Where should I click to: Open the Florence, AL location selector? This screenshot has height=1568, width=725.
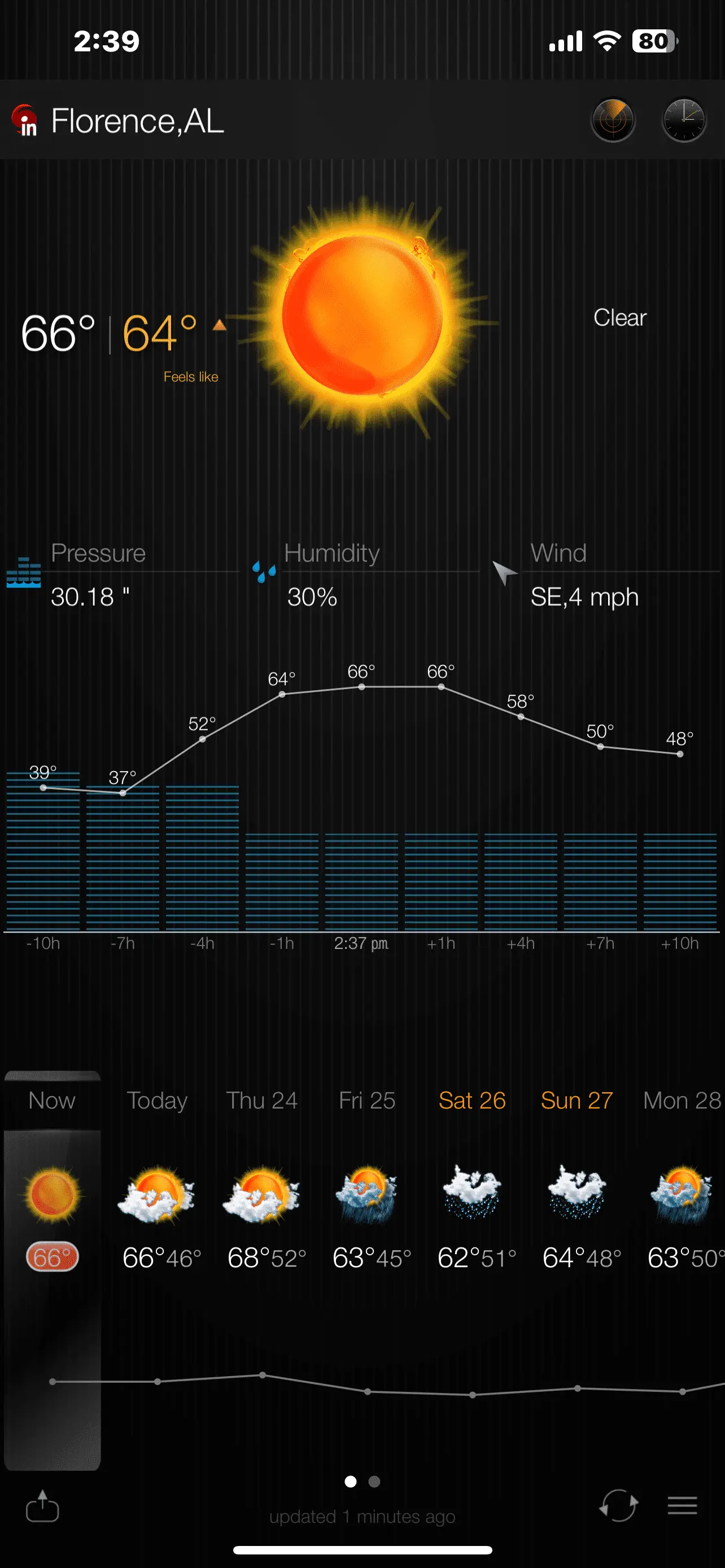(x=137, y=121)
